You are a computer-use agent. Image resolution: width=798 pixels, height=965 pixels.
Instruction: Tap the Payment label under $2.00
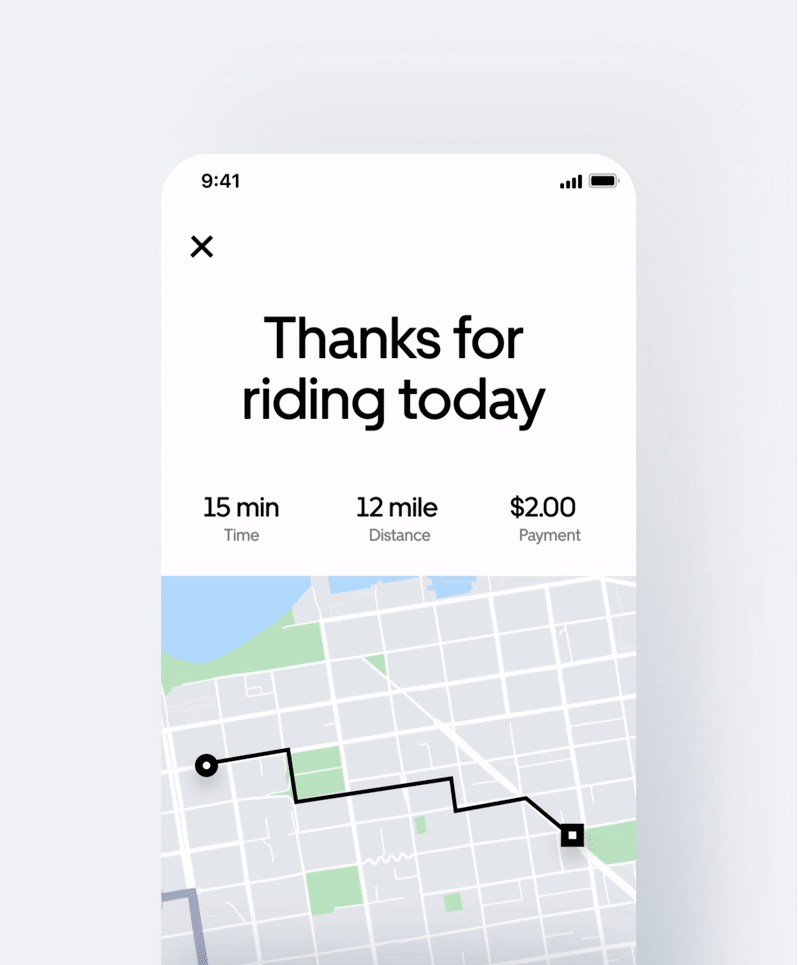[549, 535]
